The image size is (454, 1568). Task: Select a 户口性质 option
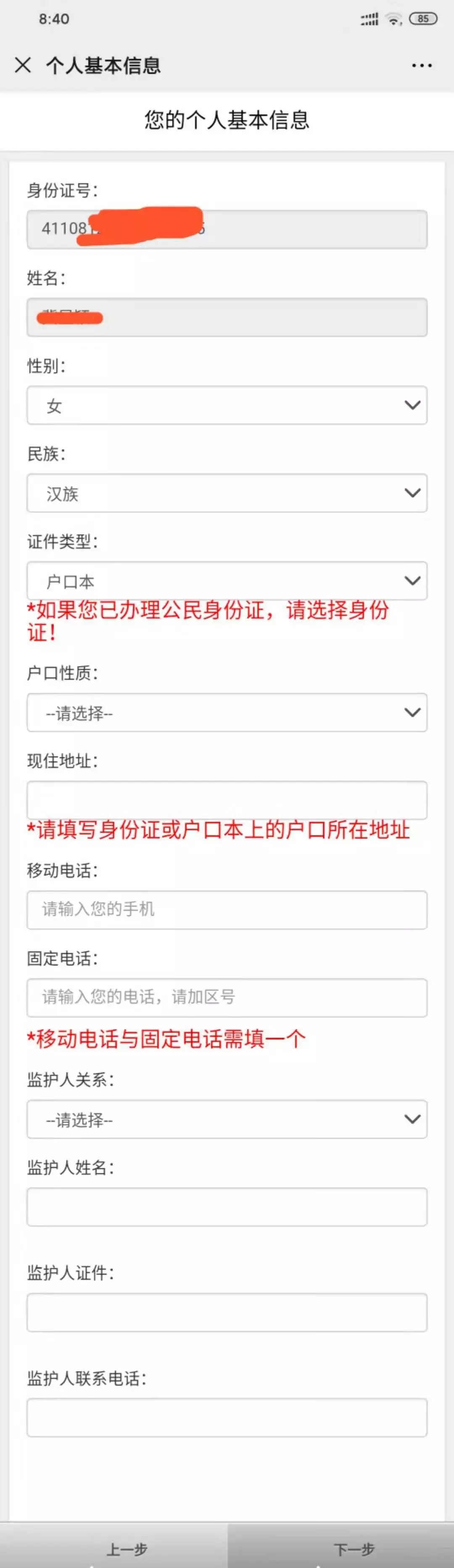point(227,712)
